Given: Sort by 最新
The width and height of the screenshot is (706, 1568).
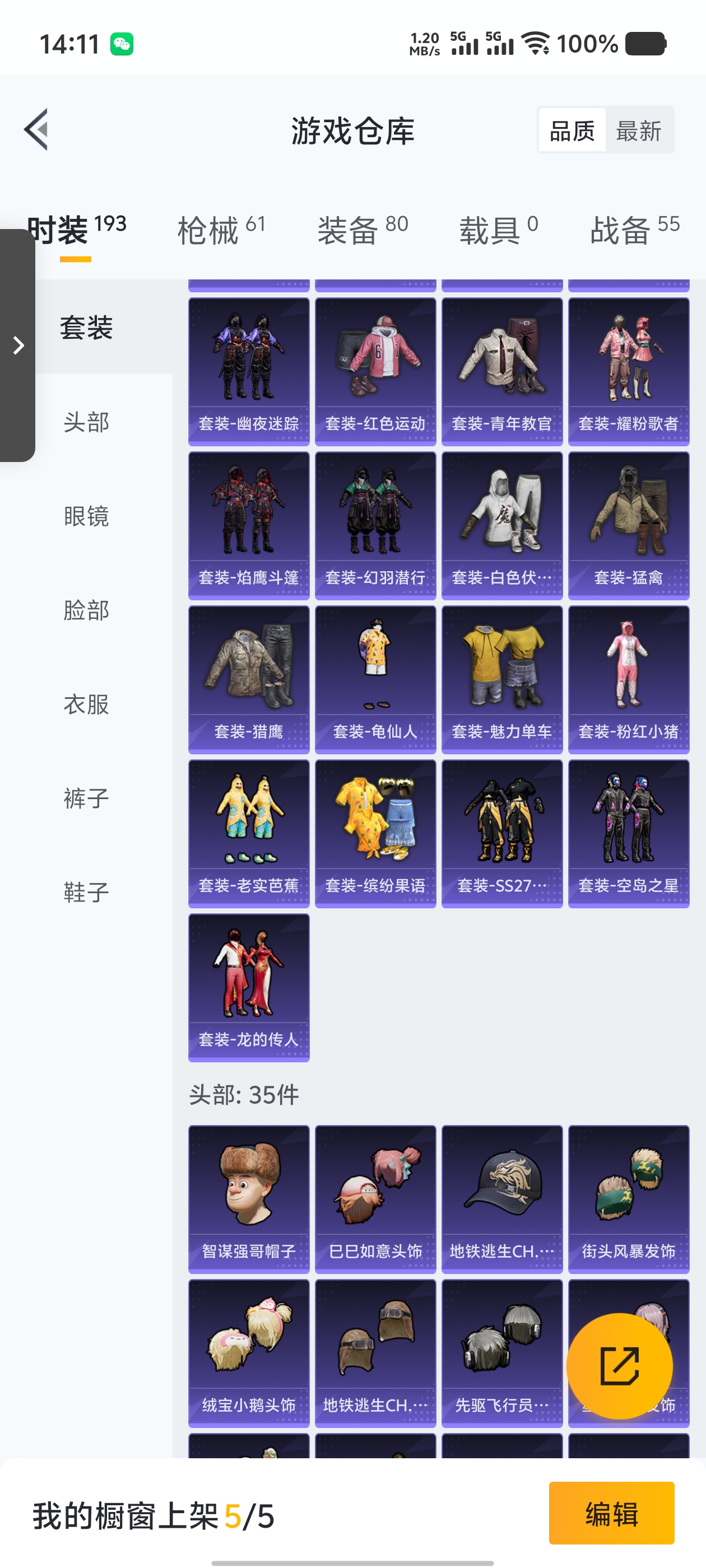Looking at the screenshot, I should pyautogui.click(x=638, y=130).
